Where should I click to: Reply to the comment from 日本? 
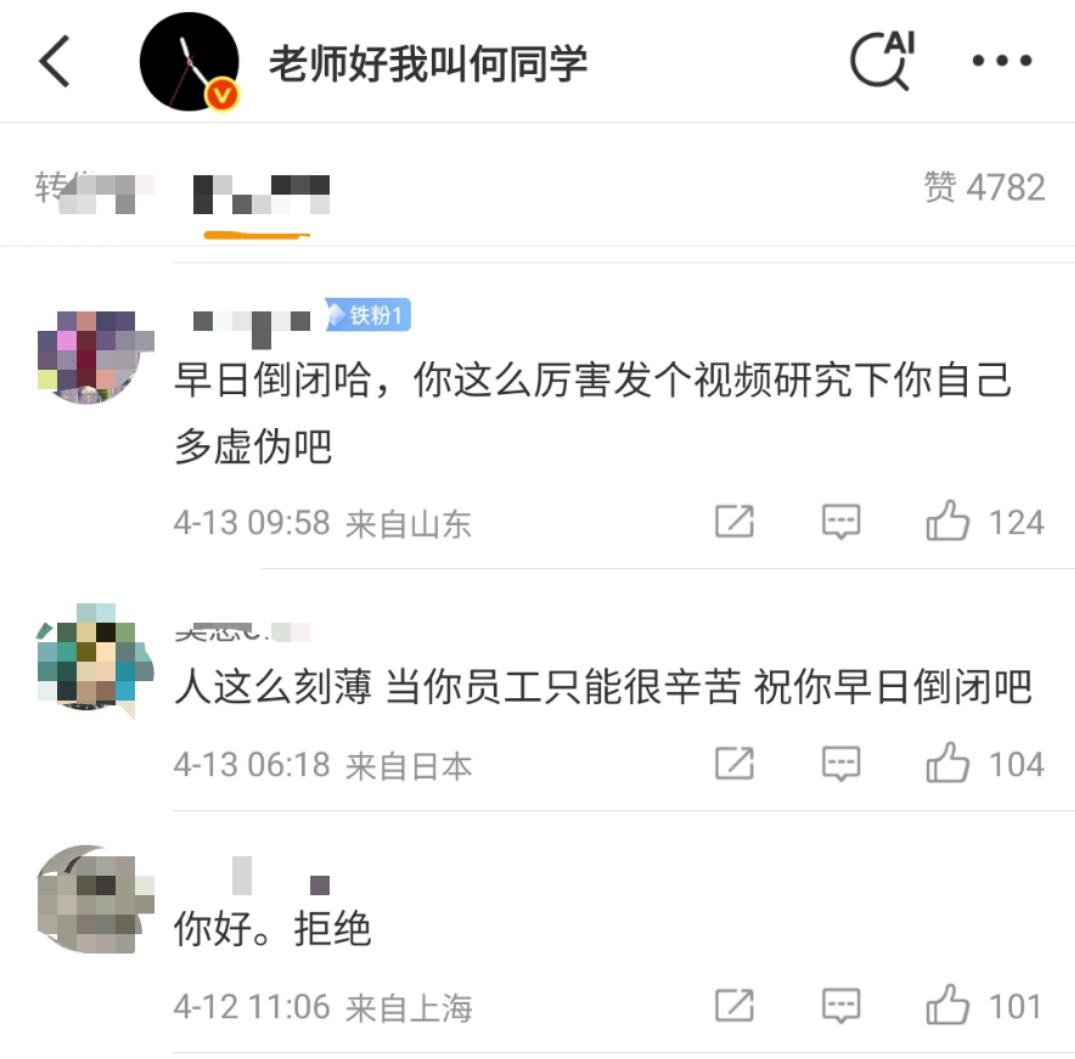coord(841,765)
